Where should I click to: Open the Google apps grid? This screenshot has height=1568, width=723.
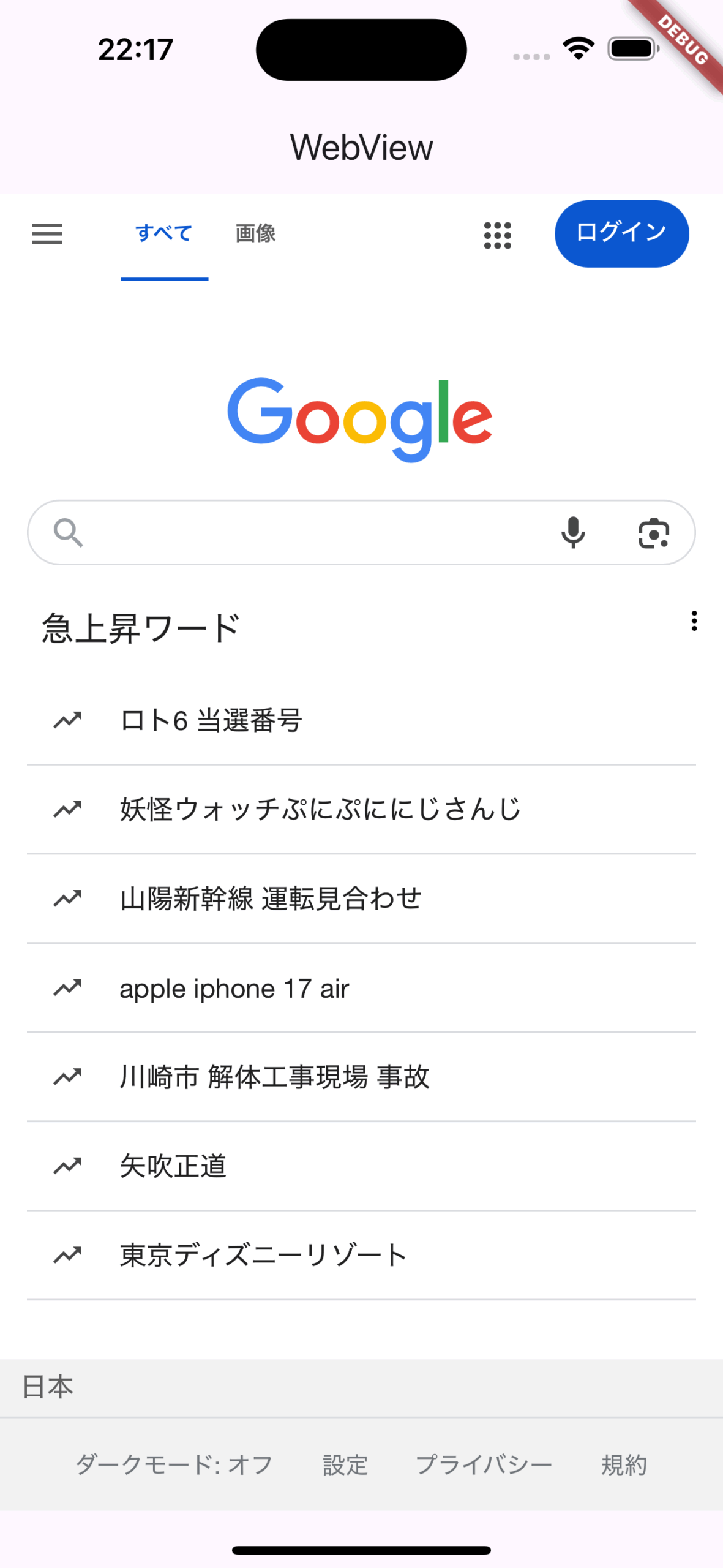point(497,235)
